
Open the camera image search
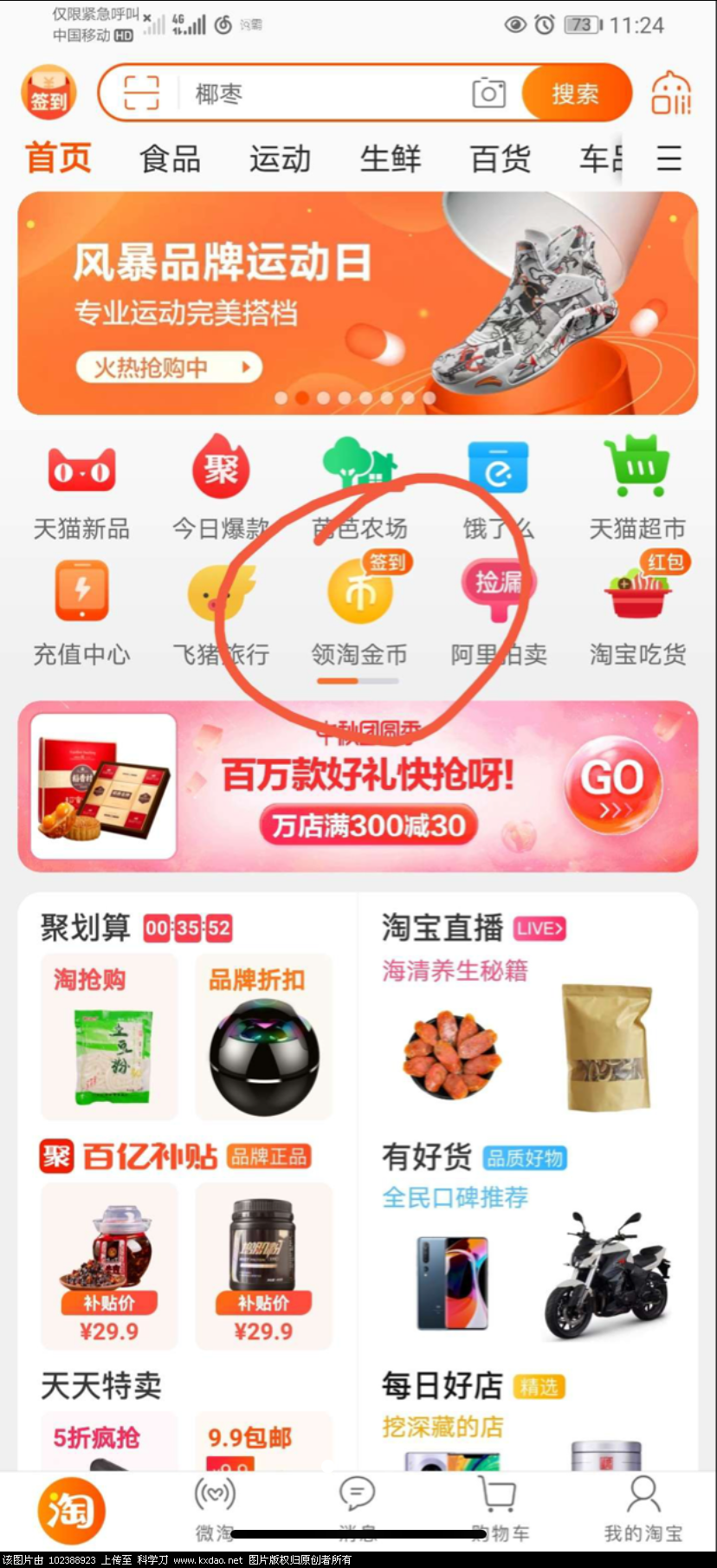click(x=488, y=93)
